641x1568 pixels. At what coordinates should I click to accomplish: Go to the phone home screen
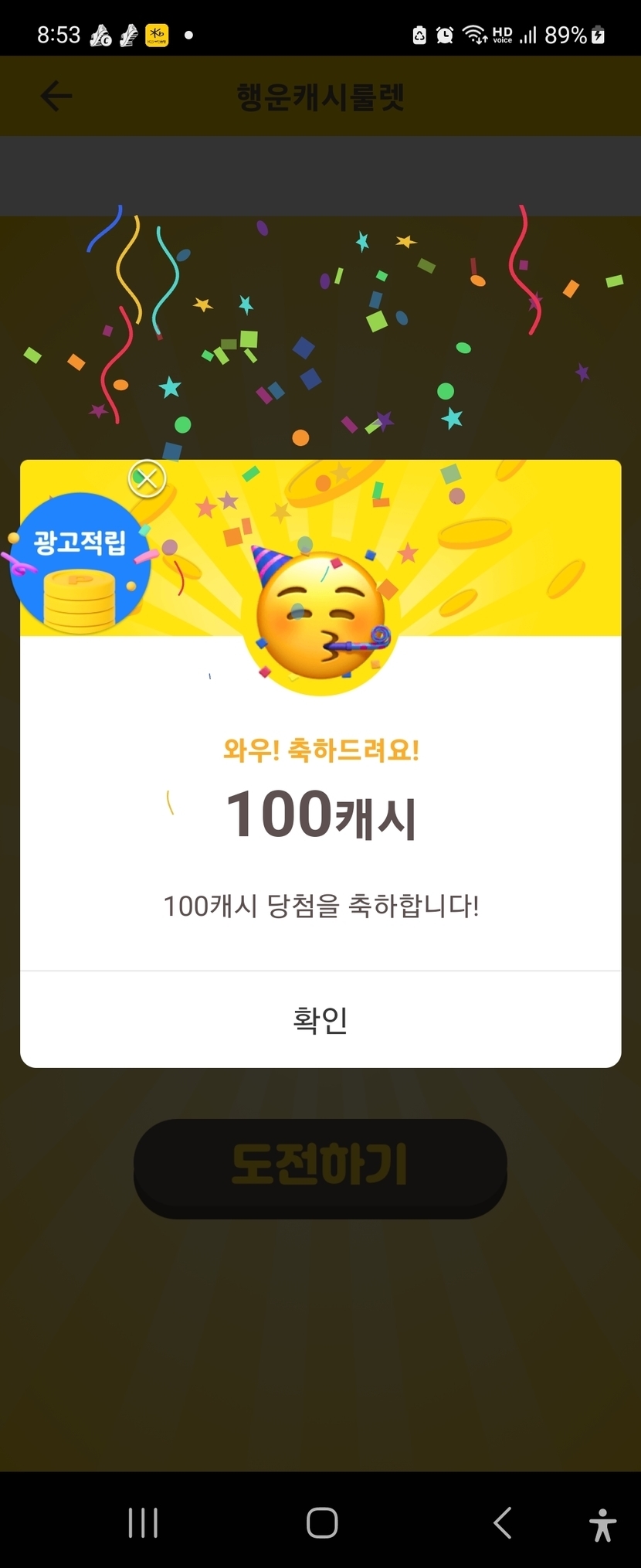(322, 1523)
